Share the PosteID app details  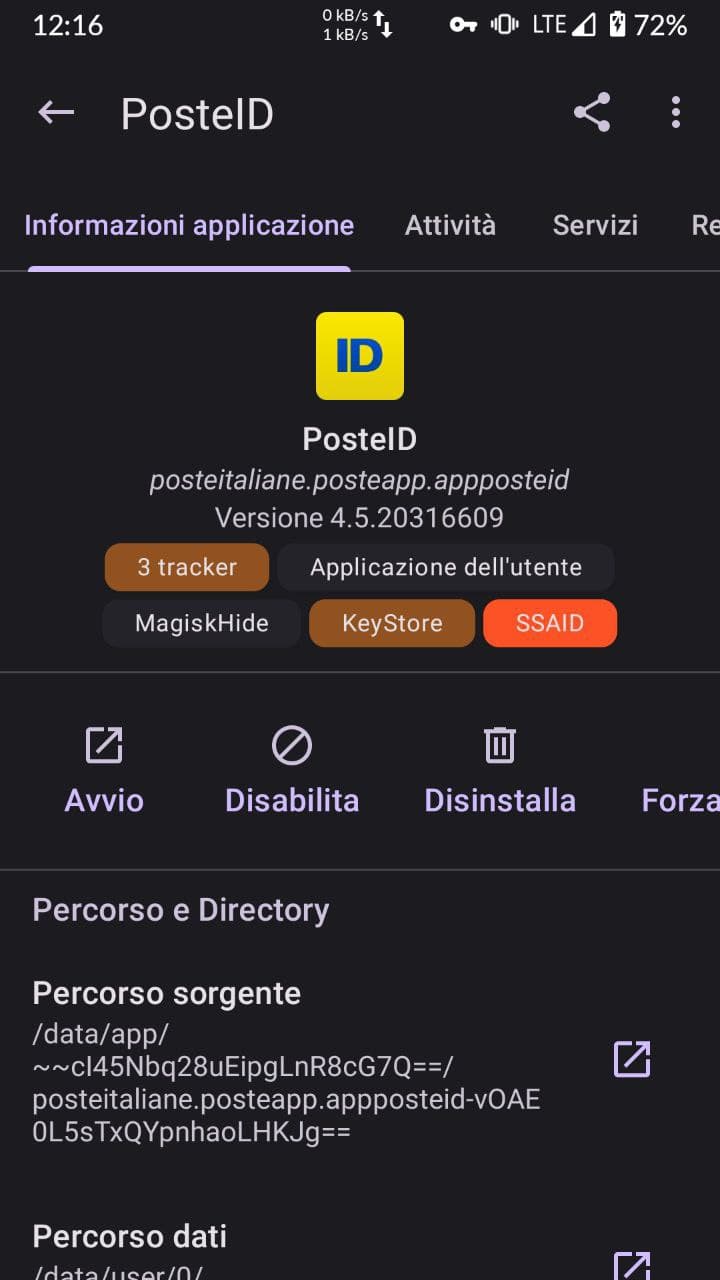592,113
